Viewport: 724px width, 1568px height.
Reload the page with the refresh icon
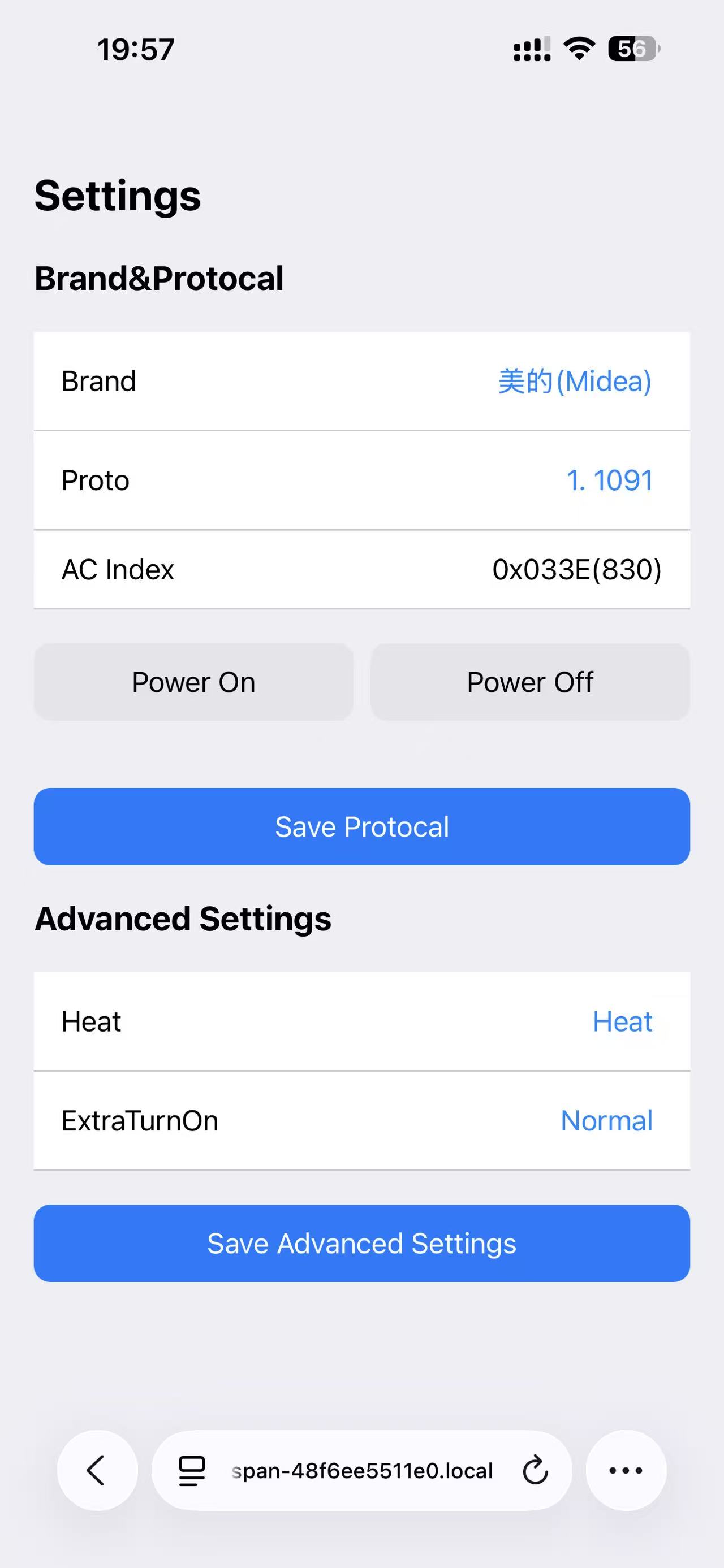click(x=535, y=1470)
